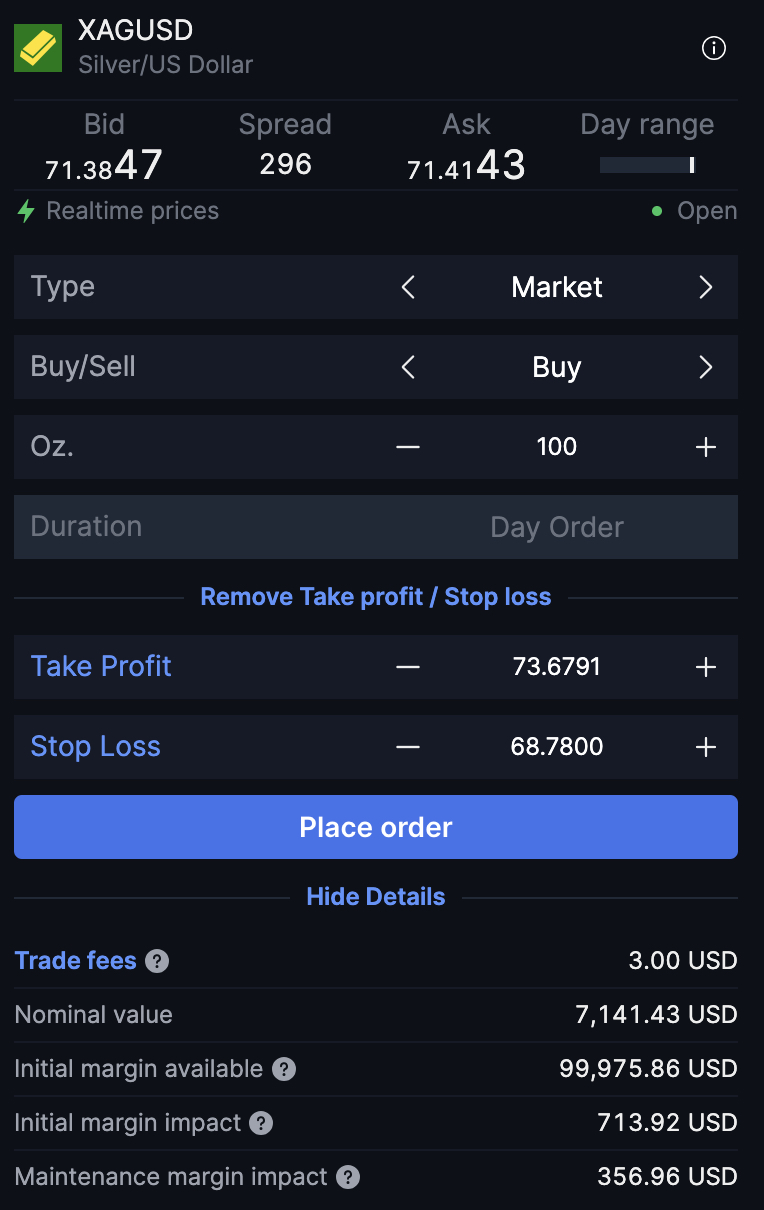The width and height of the screenshot is (764, 1210).
Task: Open the Trade fees help tooltip
Action: pos(157,961)
